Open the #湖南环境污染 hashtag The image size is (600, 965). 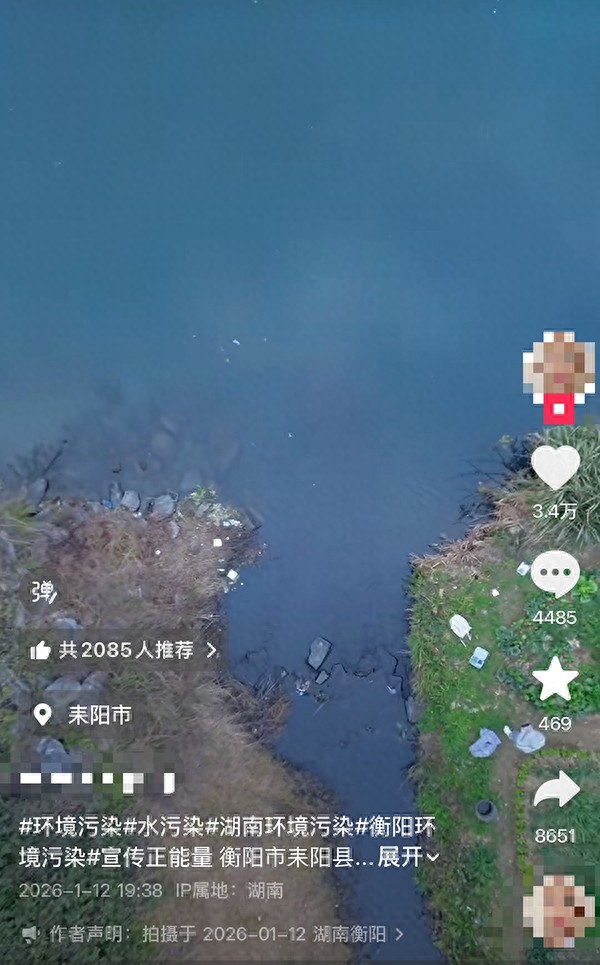(x=280, y=827)
